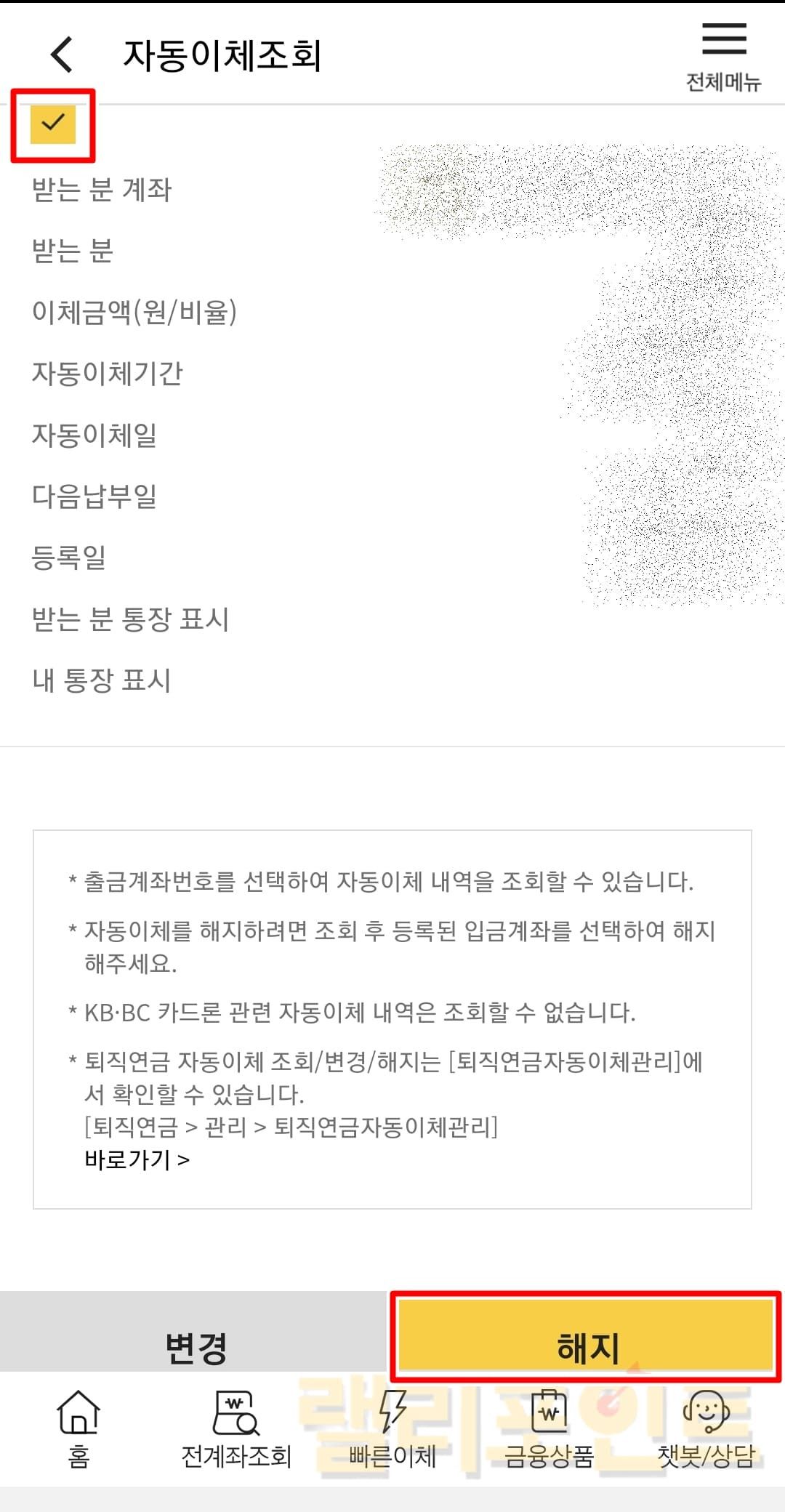Screen dimensions: 785x1512
Task: Open the 빠른이체 tab
Action: pyautogui.click(x=392, y=1428)
